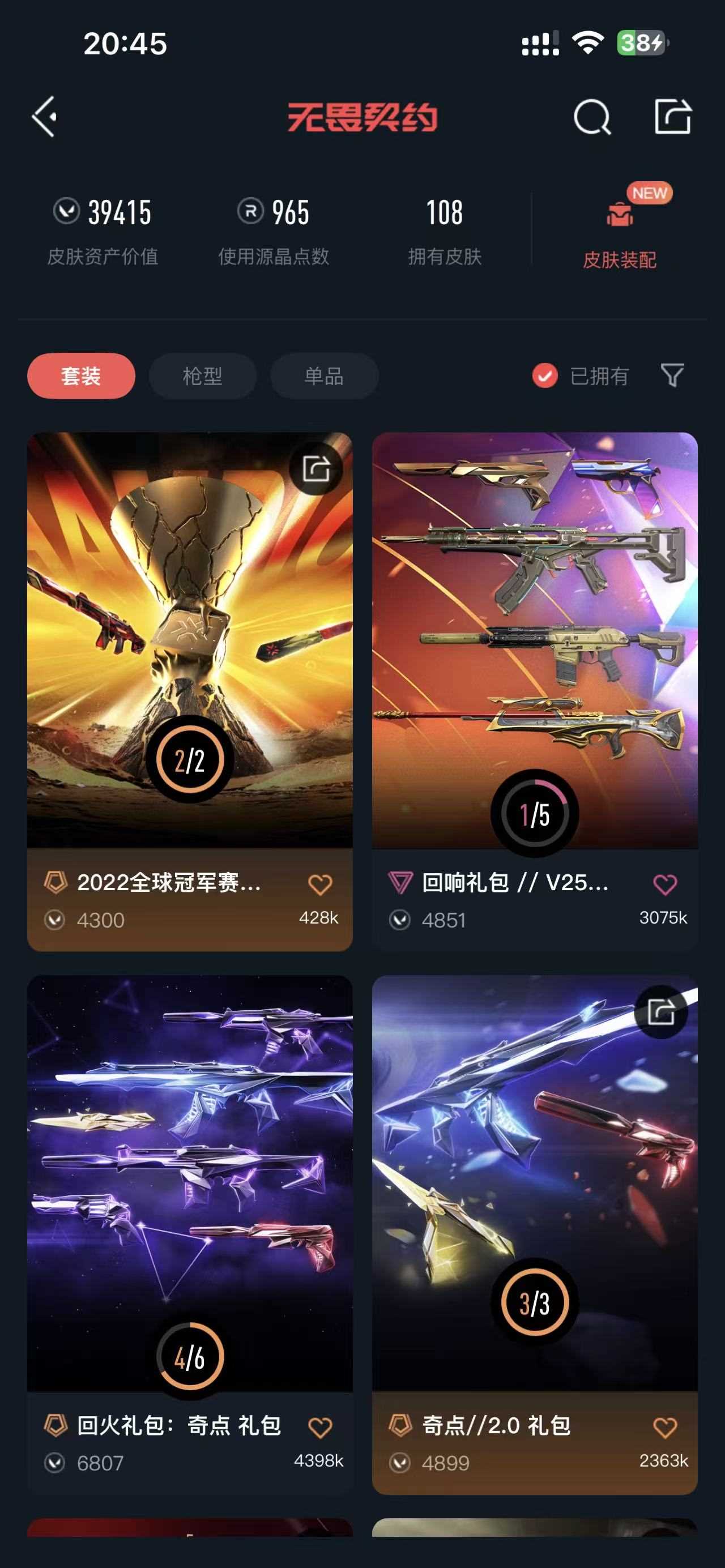Open the filter funnel icon

(672, 375)
